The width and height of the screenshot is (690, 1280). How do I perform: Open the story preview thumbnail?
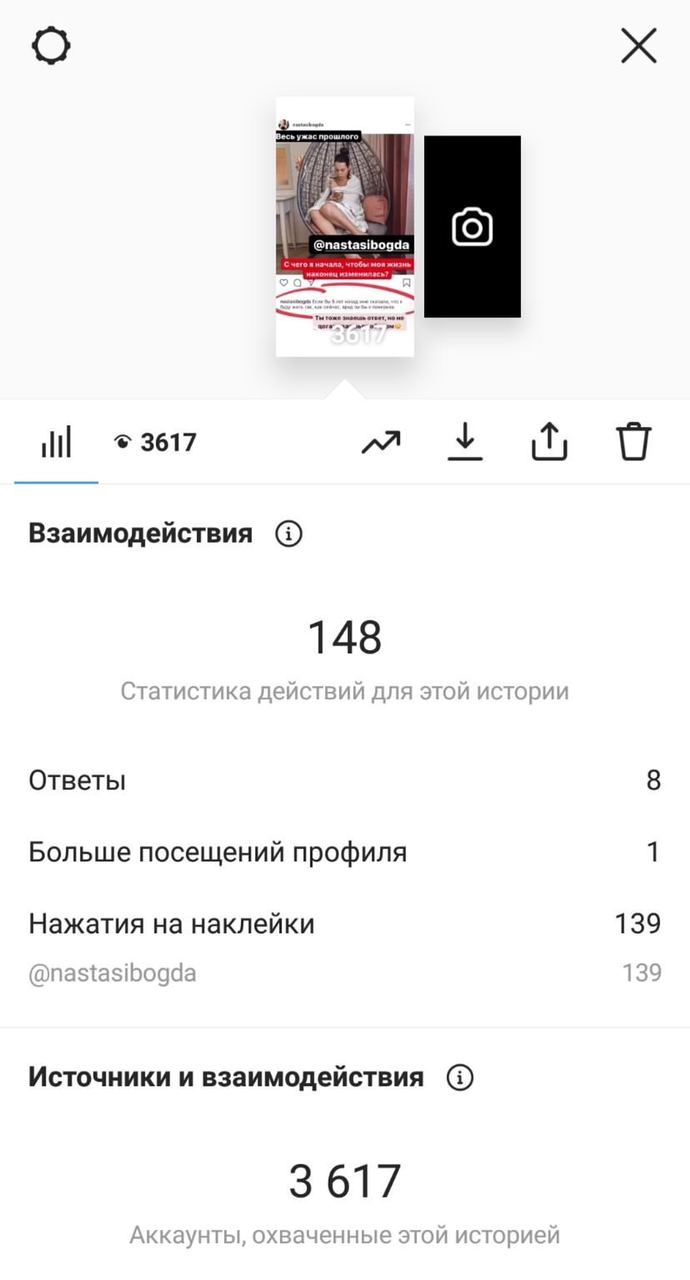tap(345, 227)
